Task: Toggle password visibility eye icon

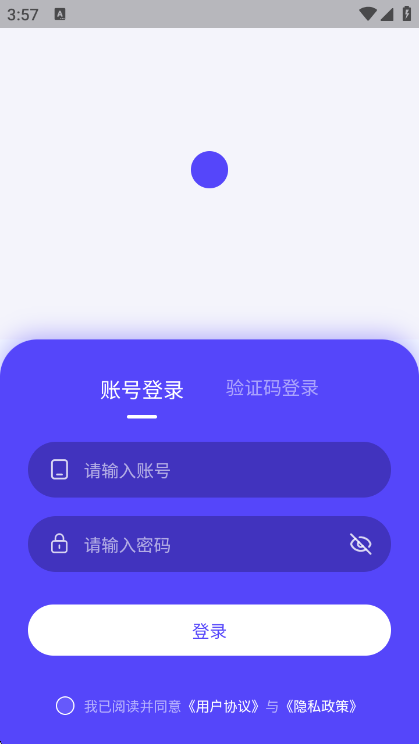Action: point(361,544)
